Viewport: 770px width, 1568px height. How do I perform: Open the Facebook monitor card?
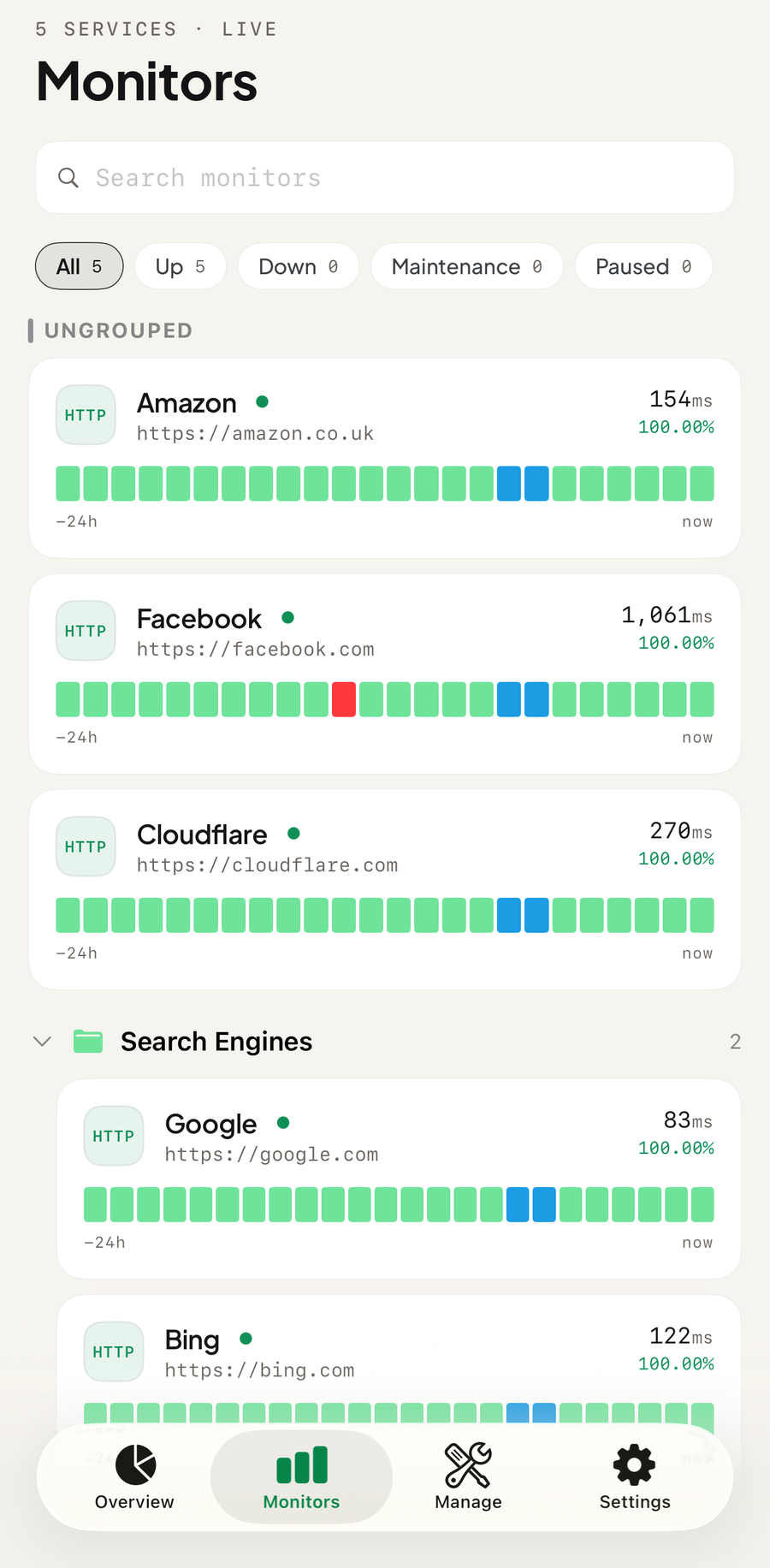click(385, 673)
